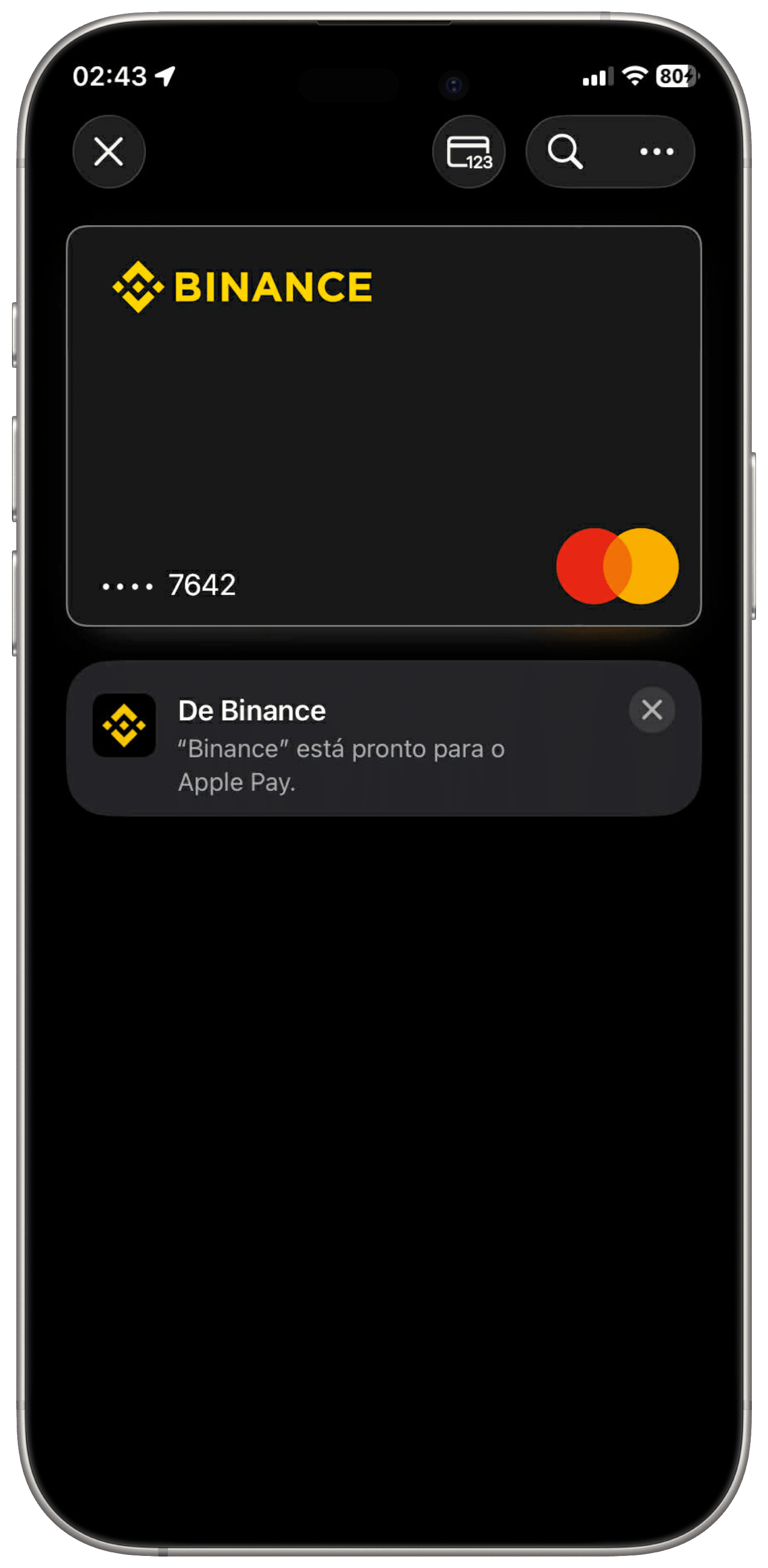Viewport: 768px width, 1568px height.
Task: Expand the ellipsis menu for card options
Action: [x=656, y=152]
